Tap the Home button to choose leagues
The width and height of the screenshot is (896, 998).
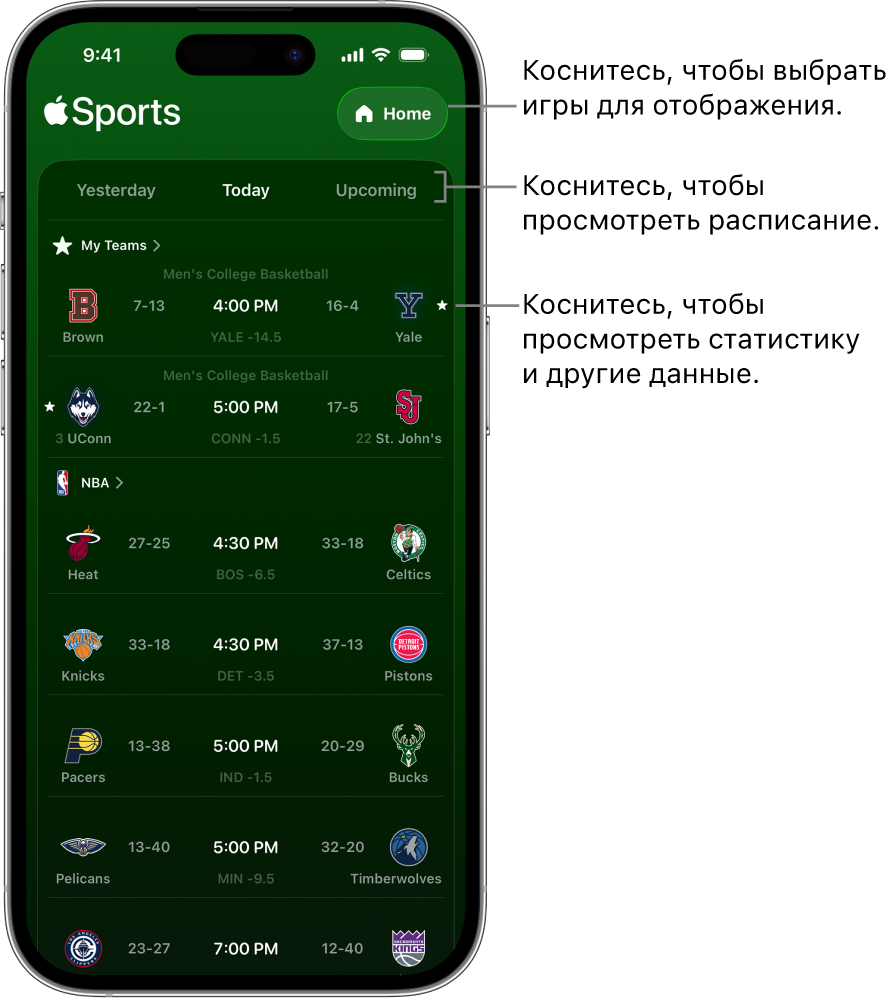[x=392, y=113]
